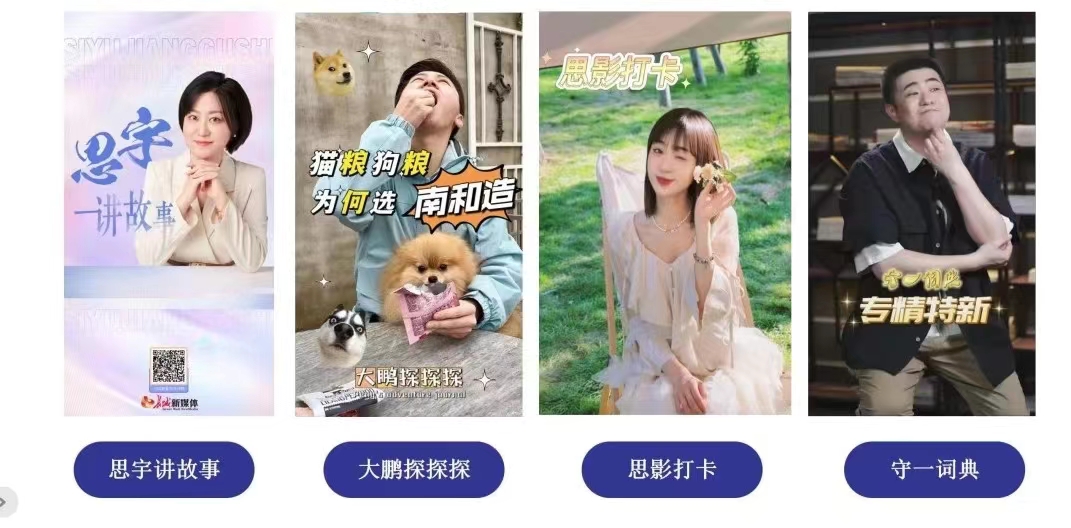Image resolution: width=1071 pixels, height=528 pixels.
Task: Open the 思宇讲故事 button
Action: 164,469
